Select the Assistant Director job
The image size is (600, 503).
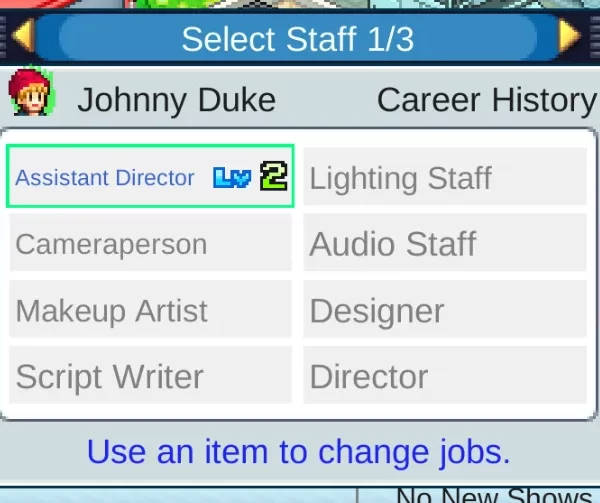pyautogui.click(x=150, y=177)
